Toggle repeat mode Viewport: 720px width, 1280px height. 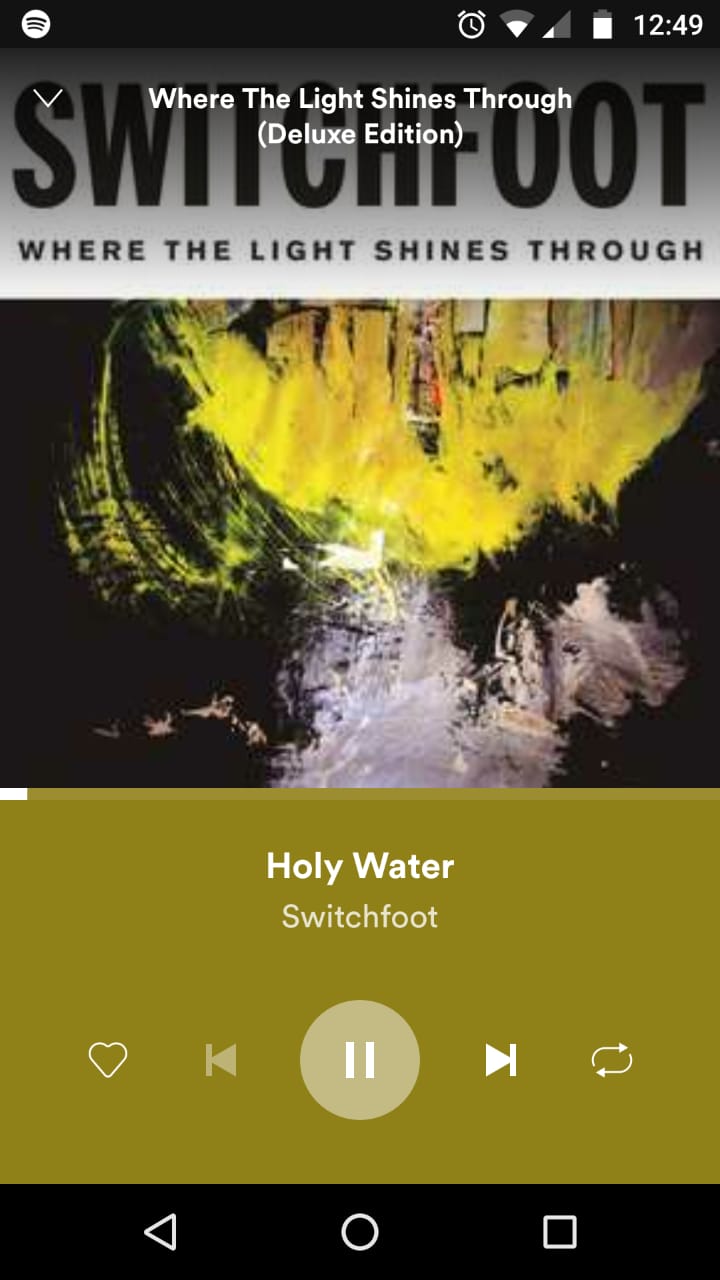tap(612, 1060)
